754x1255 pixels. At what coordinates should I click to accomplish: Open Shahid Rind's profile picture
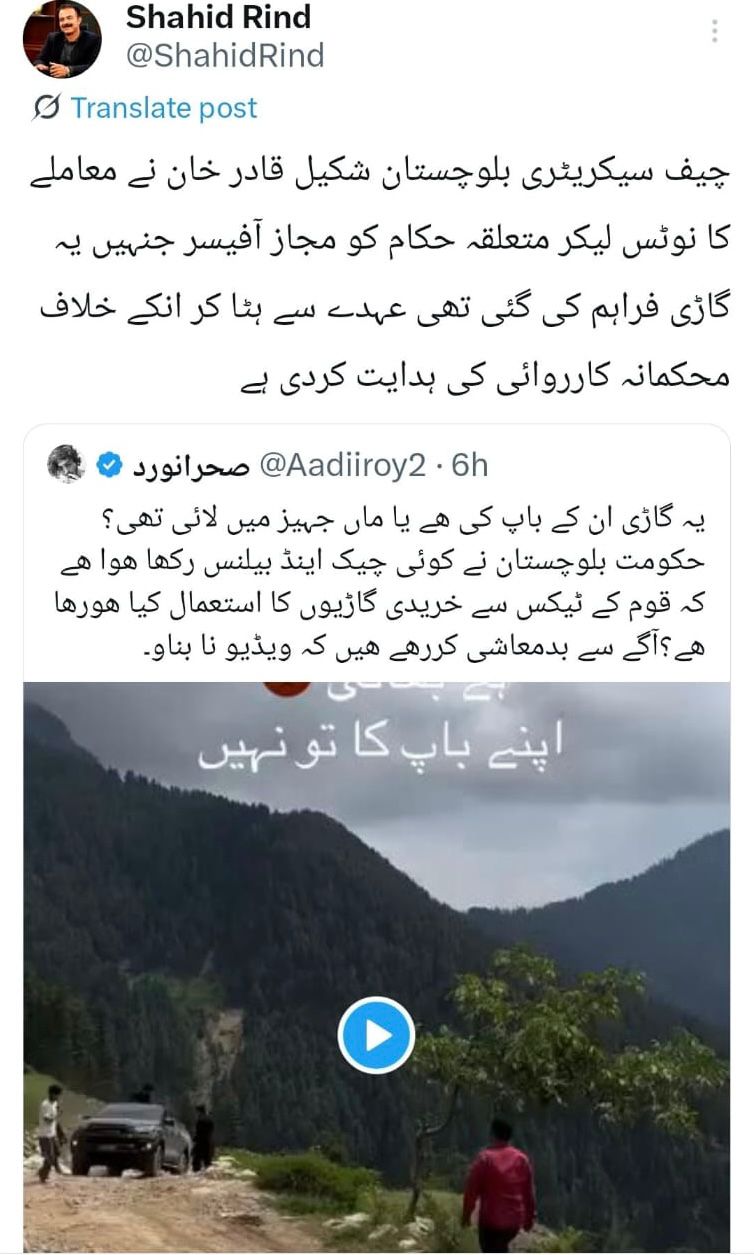pos(62,39)
